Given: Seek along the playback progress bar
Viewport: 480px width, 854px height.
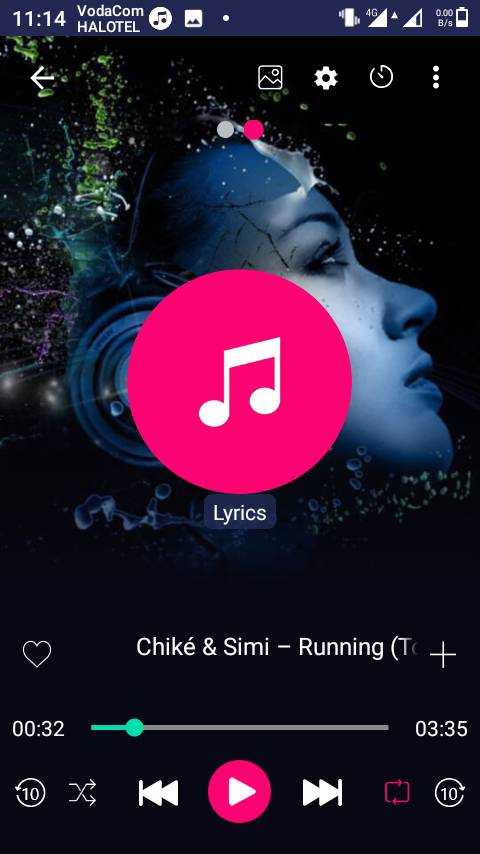Looking at the screenshot, I should (x=240, y=728).
